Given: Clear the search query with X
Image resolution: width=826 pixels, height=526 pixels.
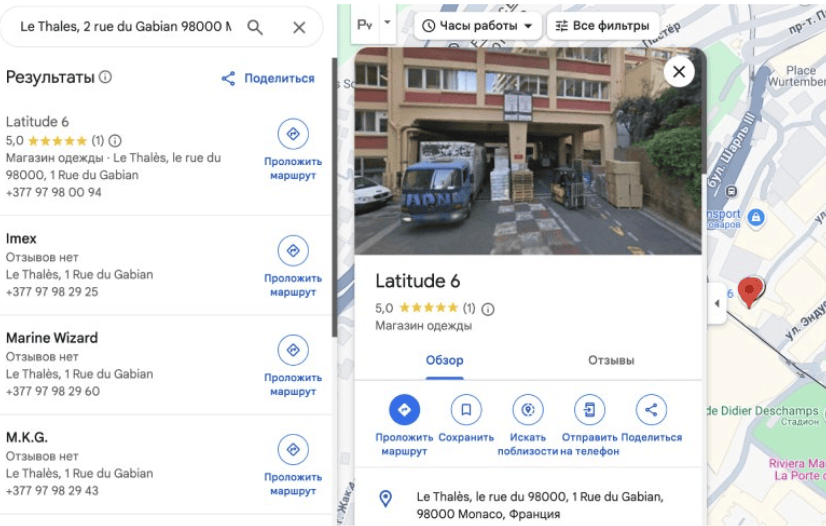Looking at the screenshot, I should (299, 27).
